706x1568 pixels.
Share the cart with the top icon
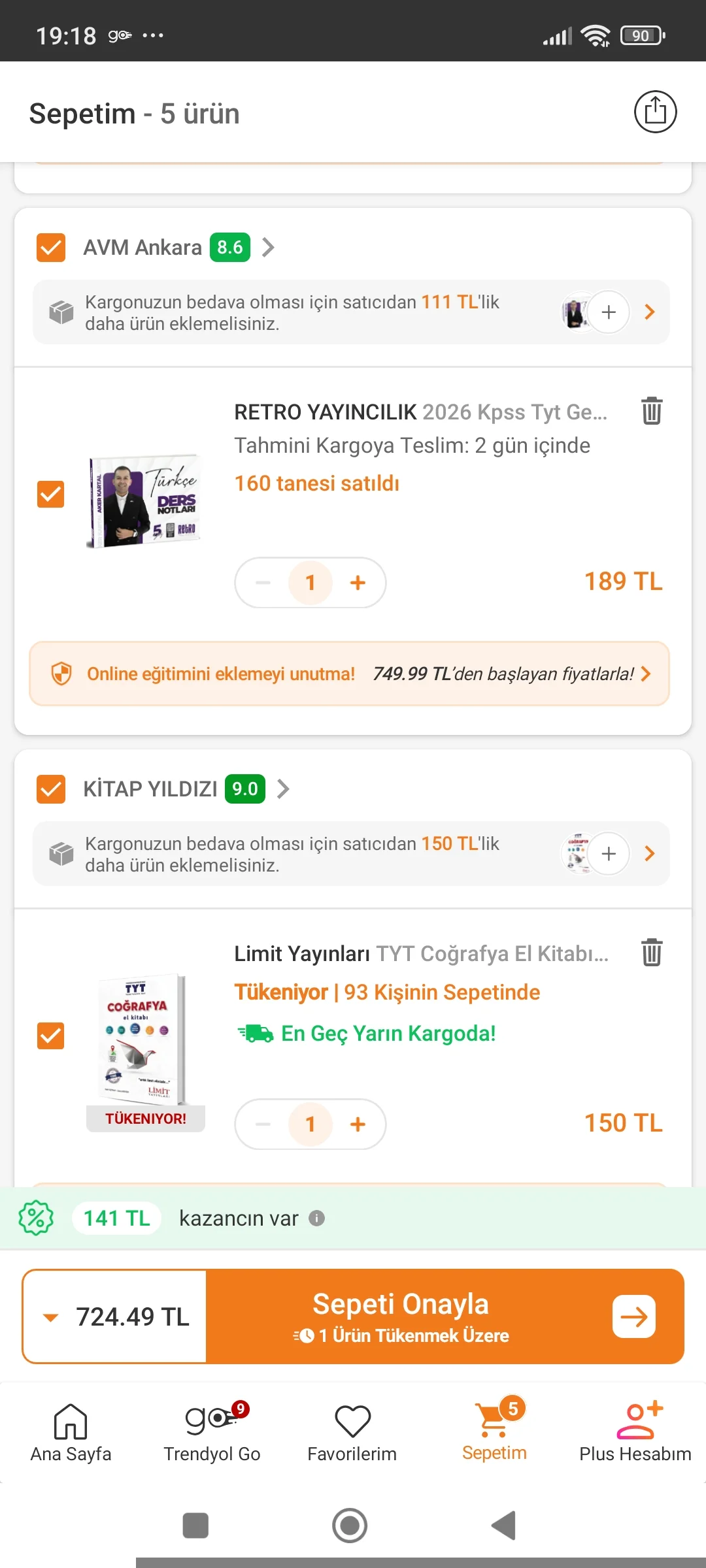[x=655, y=112]
